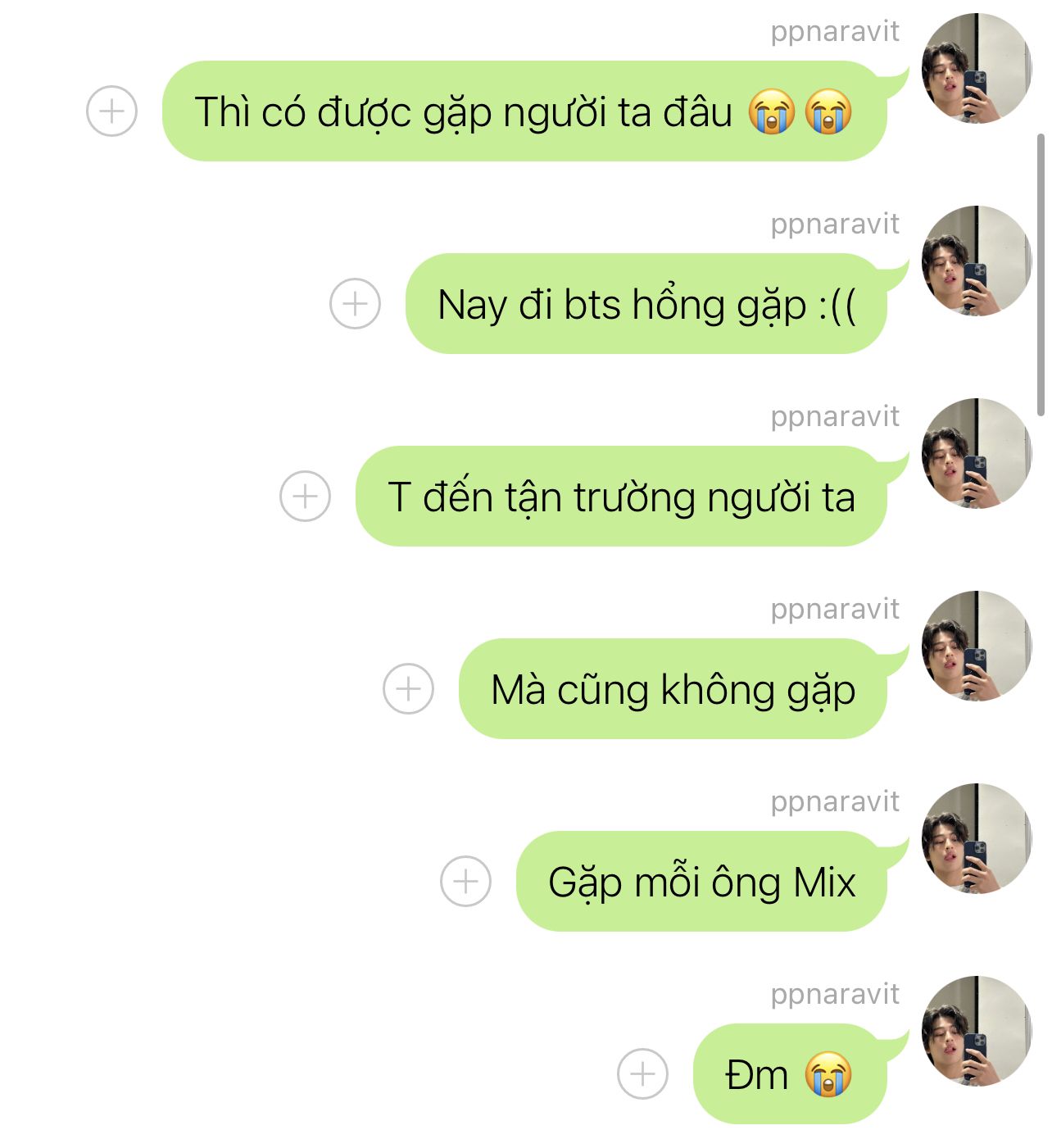Tap plus icon next to "Nay đi bts" message

[x=355, y=303]
